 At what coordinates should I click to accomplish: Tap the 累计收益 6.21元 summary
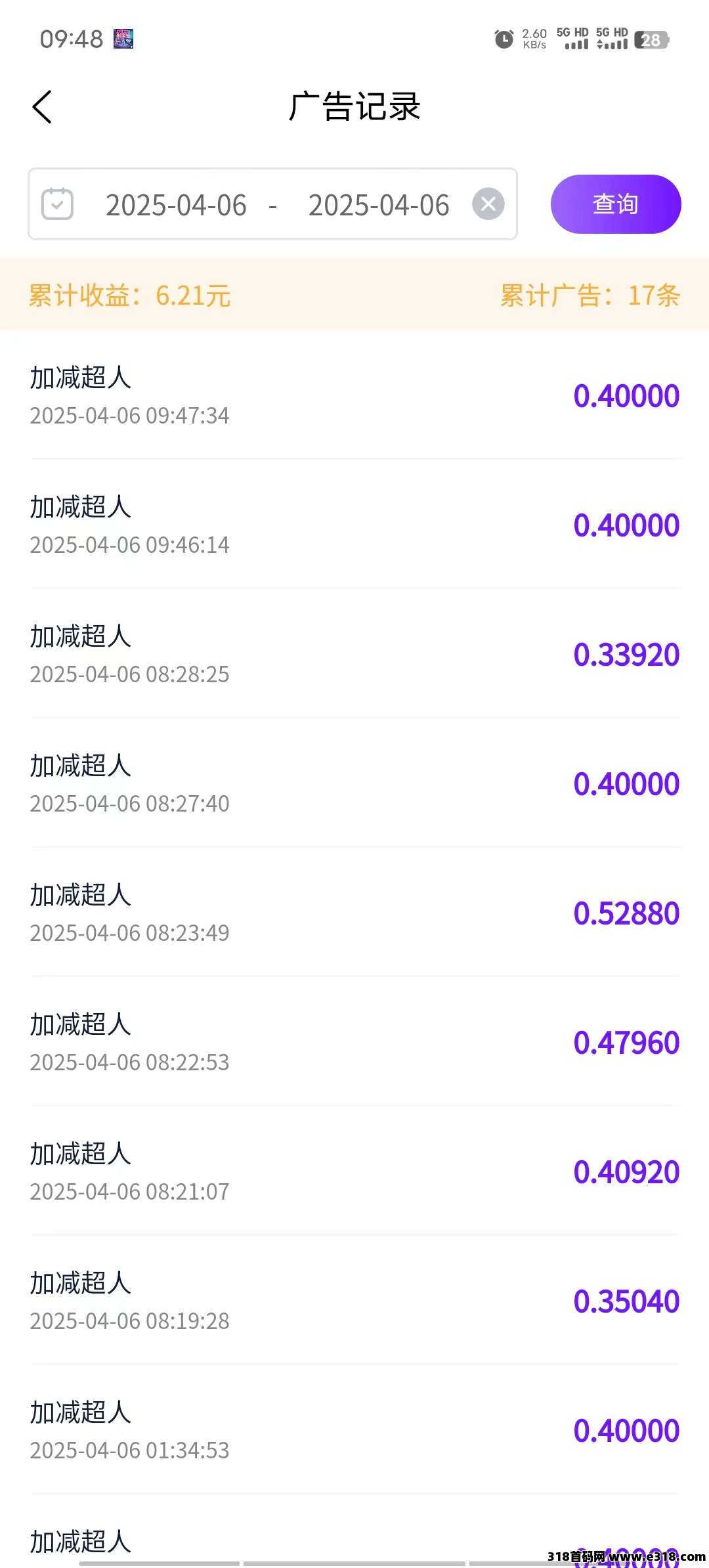click(x=129, y=295)
